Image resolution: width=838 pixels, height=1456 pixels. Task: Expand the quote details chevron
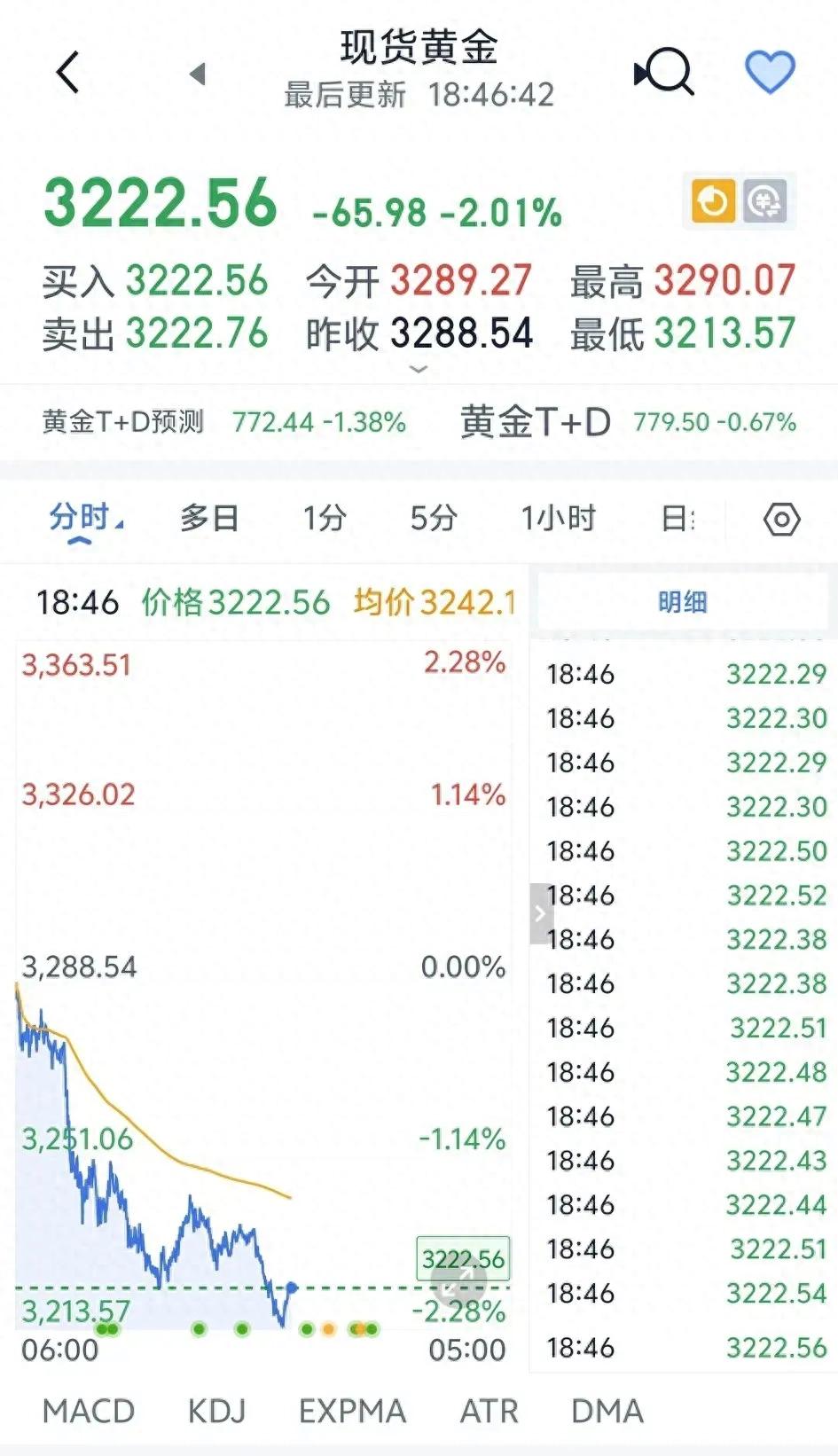coord(419,369)
